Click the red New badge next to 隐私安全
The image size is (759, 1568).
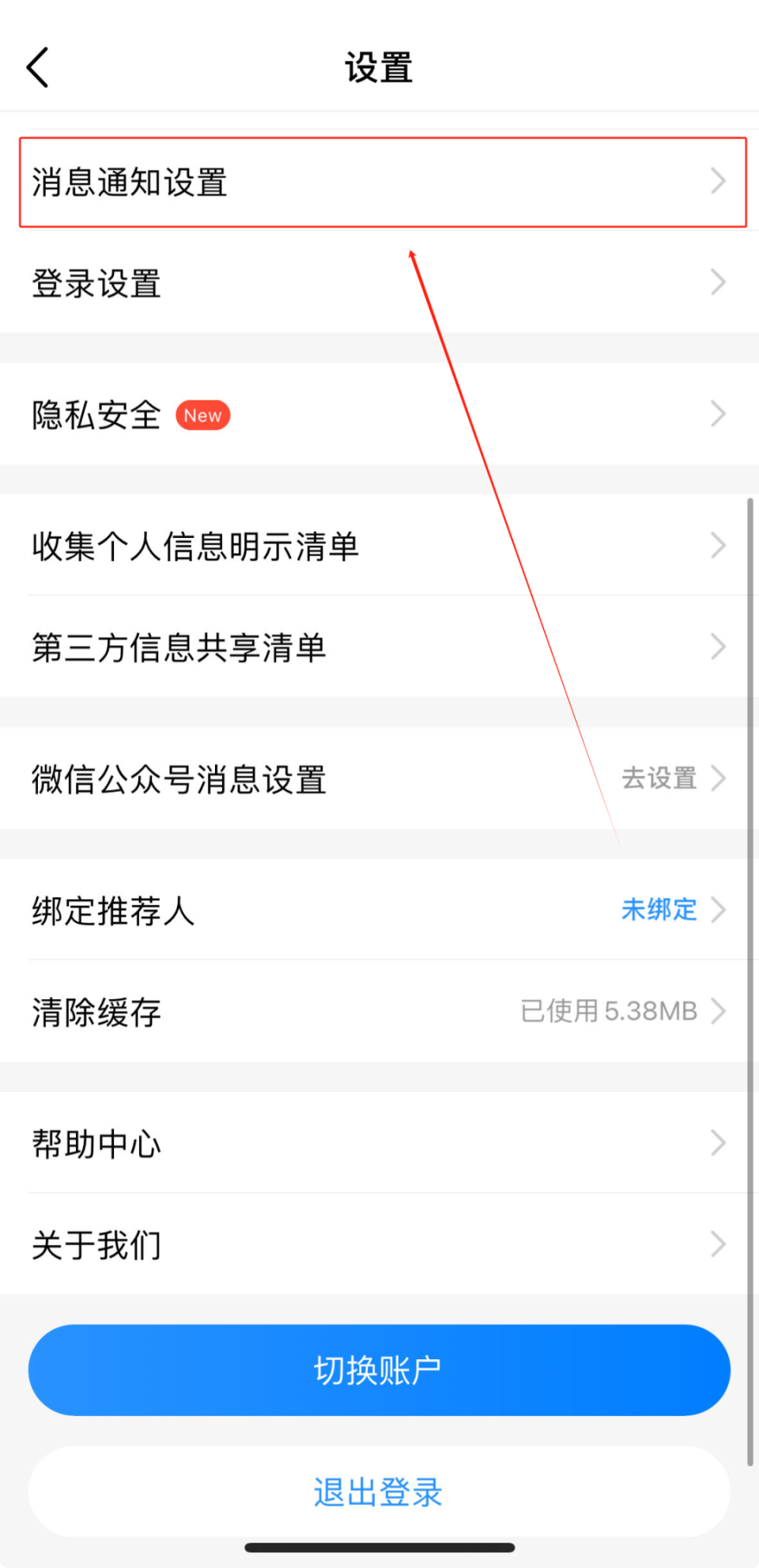[x=202, y=415]
